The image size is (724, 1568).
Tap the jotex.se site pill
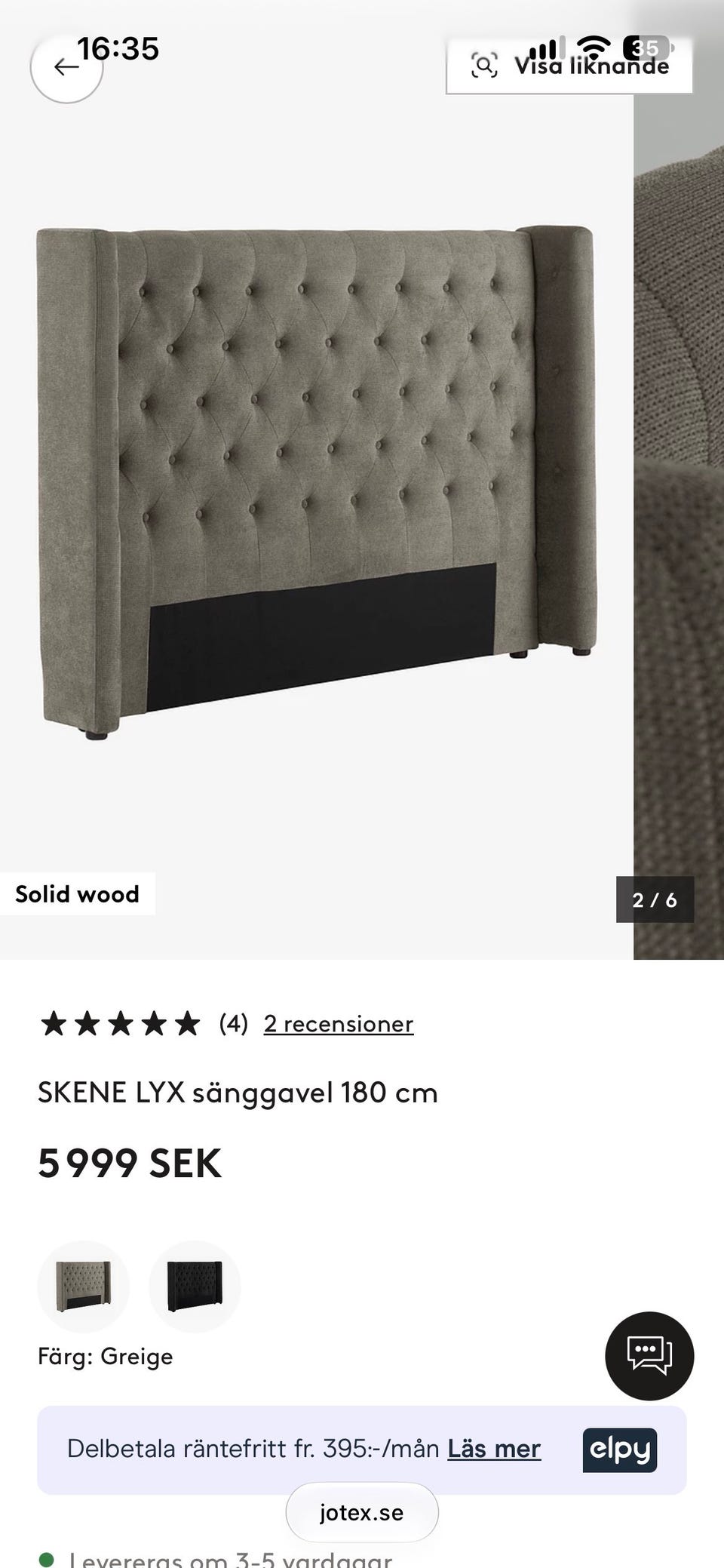pos(362,1512)
